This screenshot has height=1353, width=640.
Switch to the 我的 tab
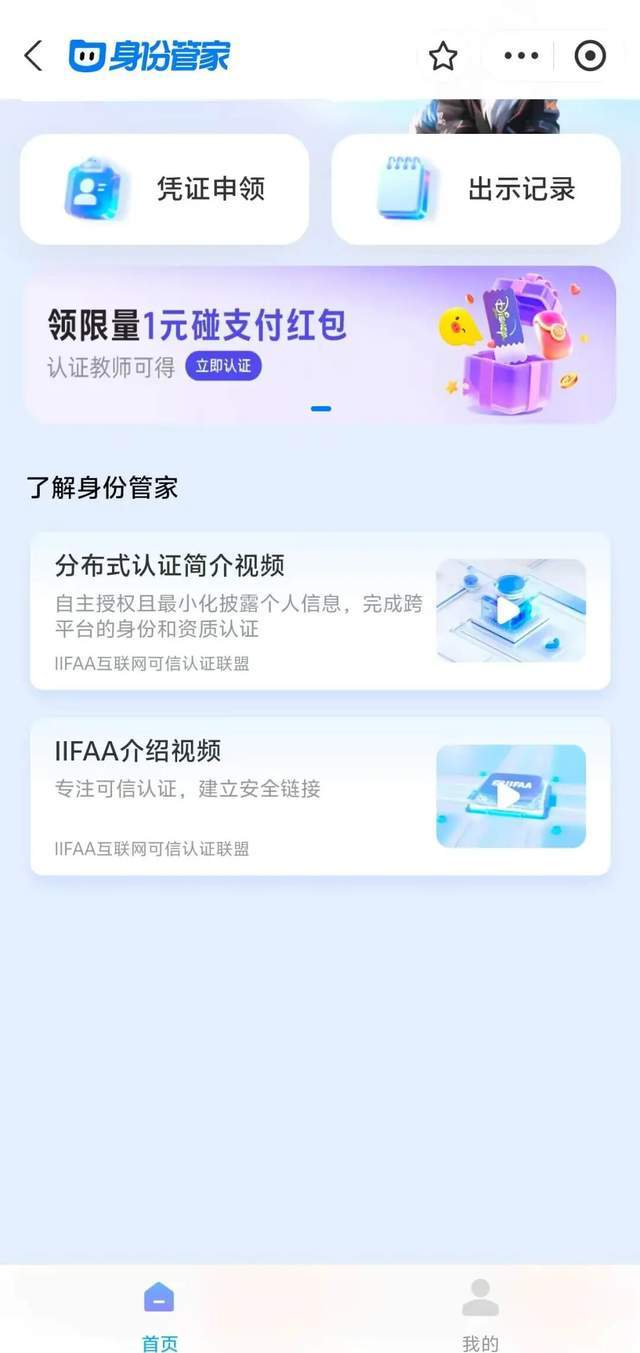coord(480,1312)
